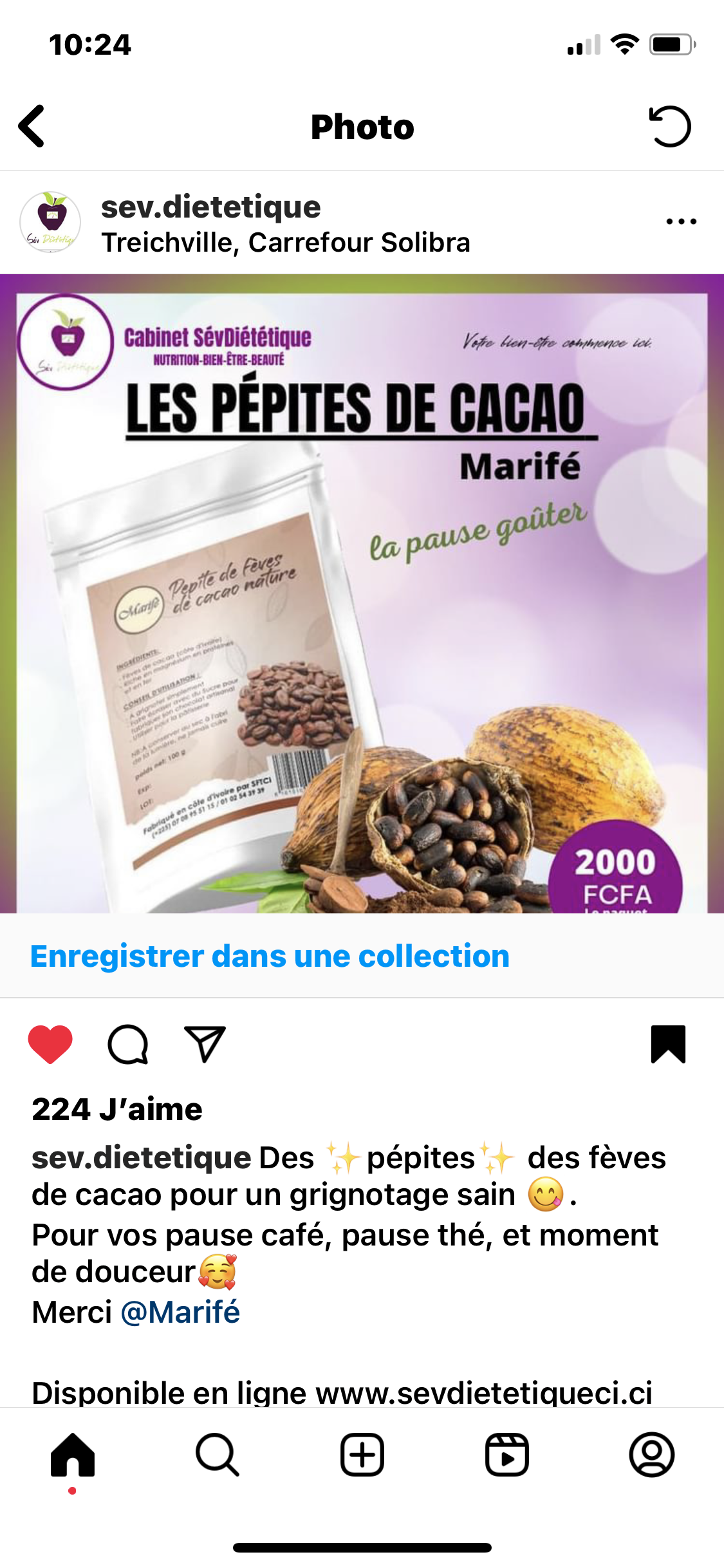The height and width of the screenshot is (1568, 724).
Task: Switch to the Search tab
Action: (x=218, y=1455)
